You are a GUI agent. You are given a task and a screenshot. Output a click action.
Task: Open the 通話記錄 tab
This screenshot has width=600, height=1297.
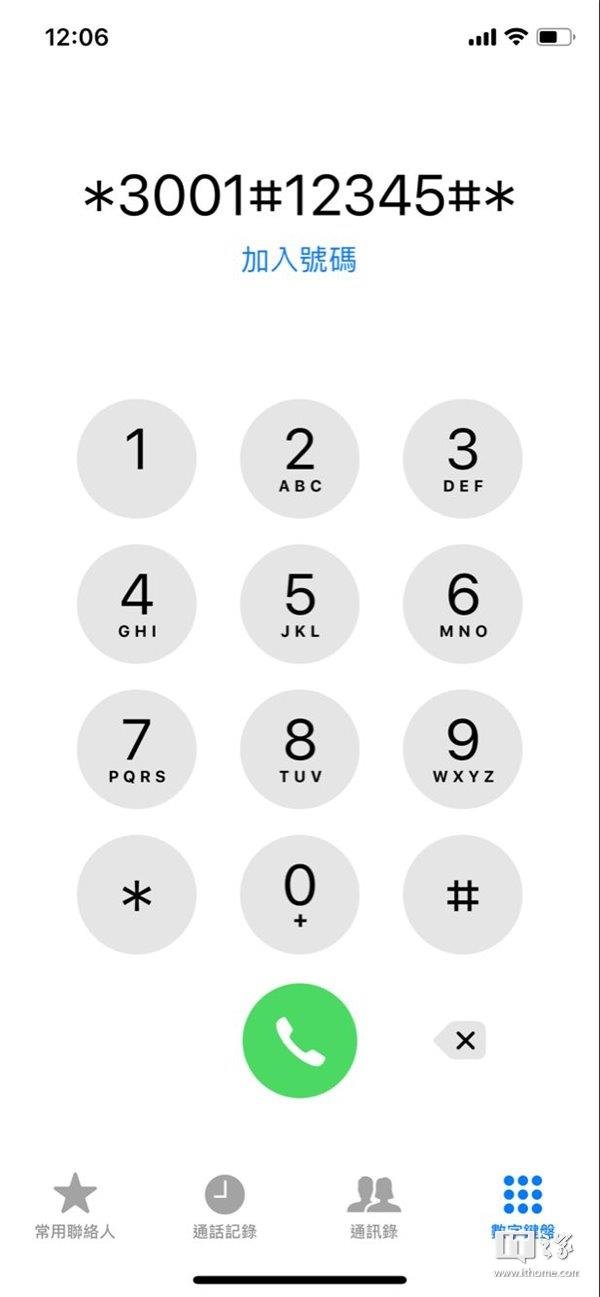pyautogui.click(x=225, y=1206)
